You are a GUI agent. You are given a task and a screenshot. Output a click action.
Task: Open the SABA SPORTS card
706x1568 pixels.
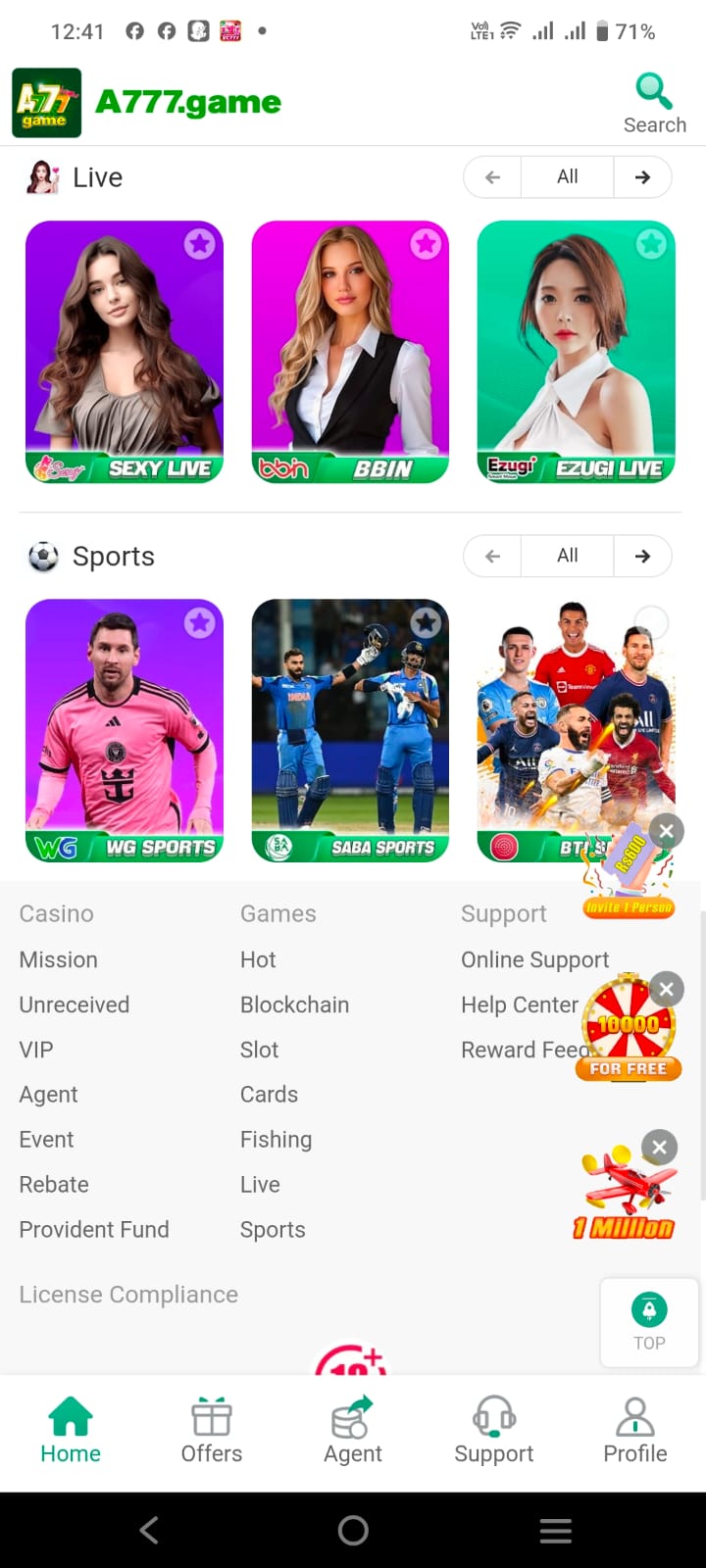click(x=350, y=730)
